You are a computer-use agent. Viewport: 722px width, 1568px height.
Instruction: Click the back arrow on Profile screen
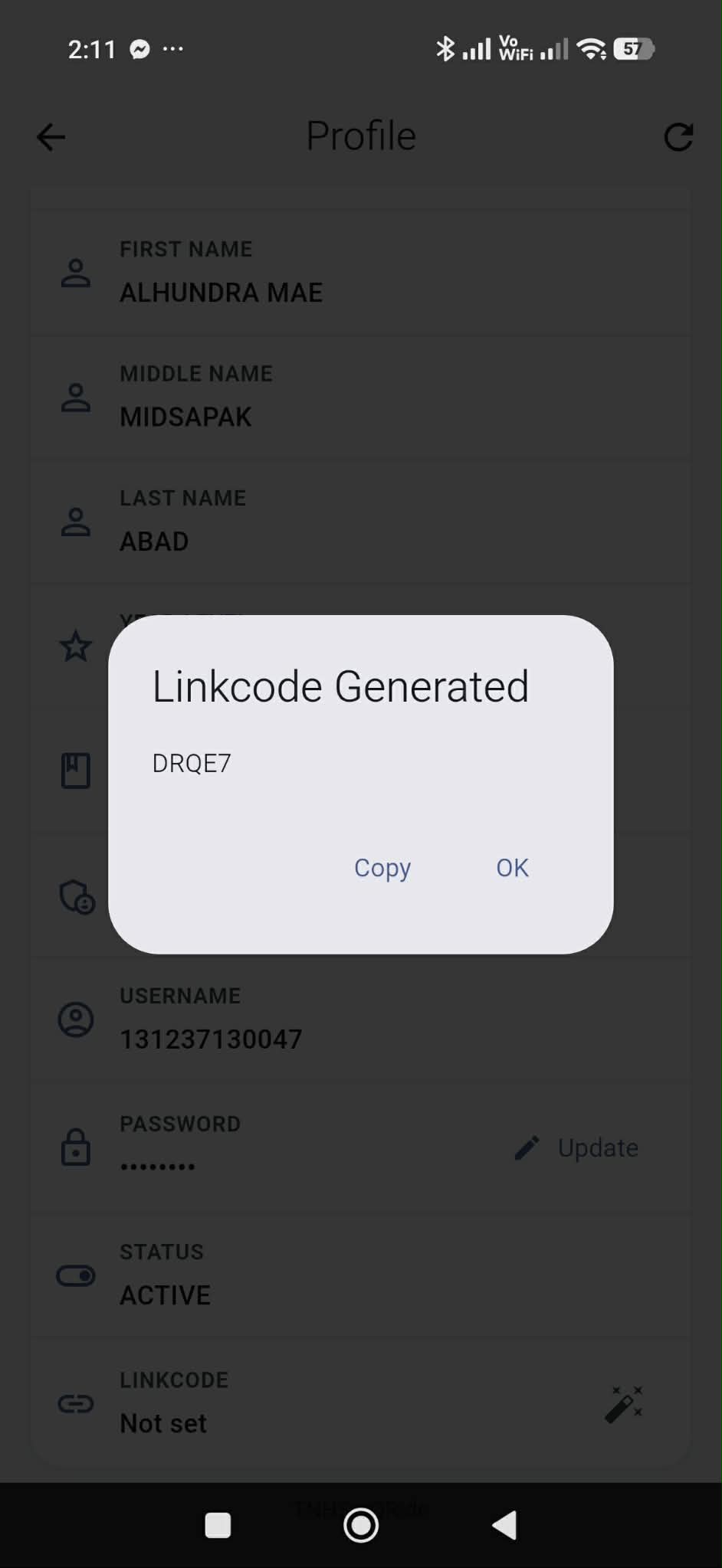pos(49,137)
